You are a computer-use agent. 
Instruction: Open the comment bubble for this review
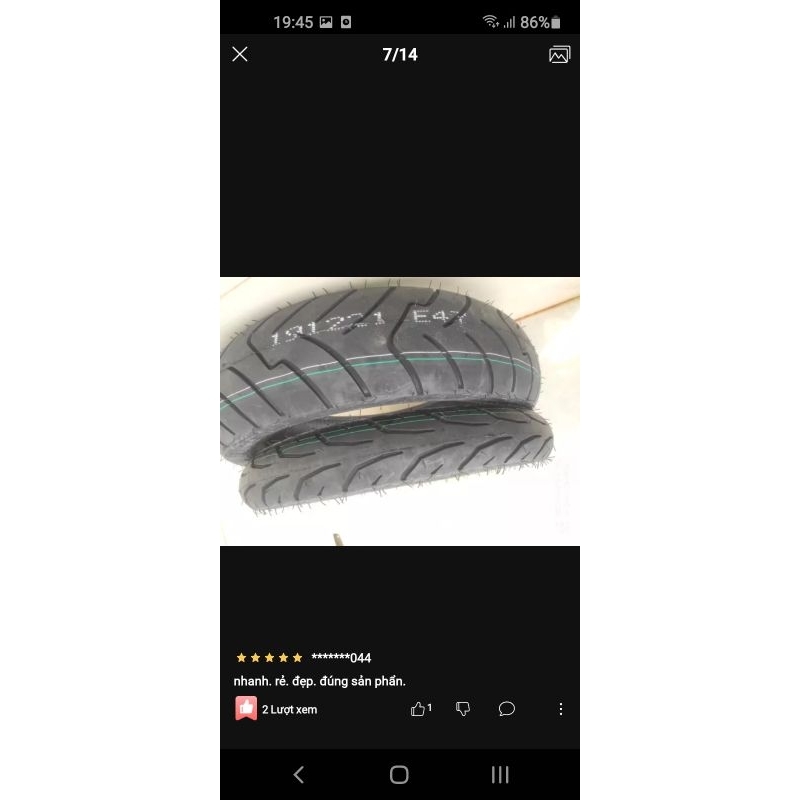point(507,709)
